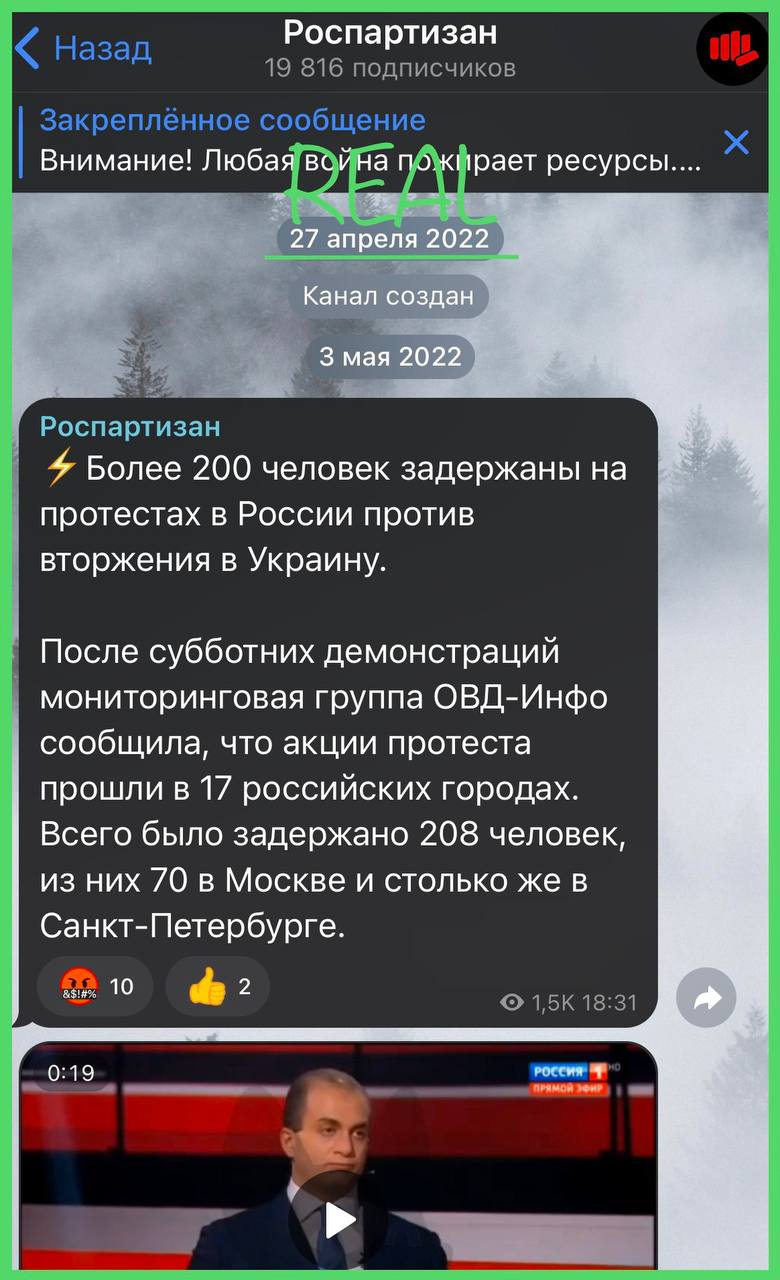
Task: Add the angry face reaction with 10
Action: tap(95, 987)
